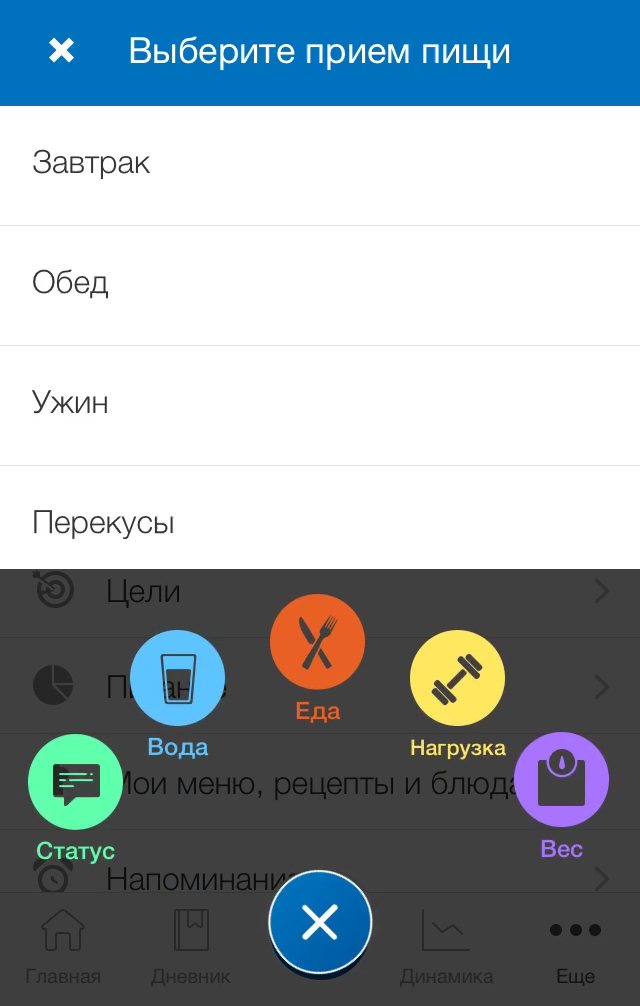
Task: Pick Ужин meal option
Action: [320, 404]
